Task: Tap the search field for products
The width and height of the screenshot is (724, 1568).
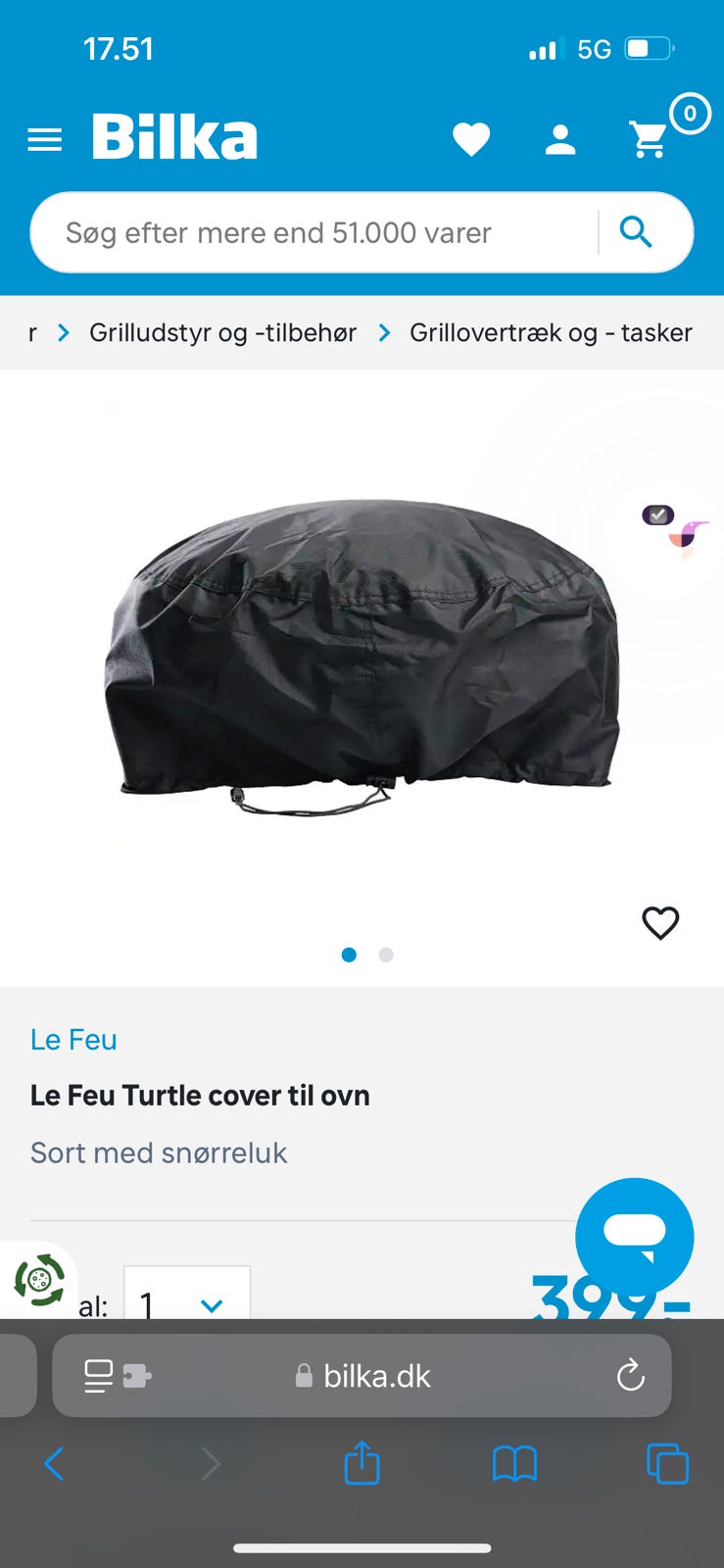Action: coord(314,233)
